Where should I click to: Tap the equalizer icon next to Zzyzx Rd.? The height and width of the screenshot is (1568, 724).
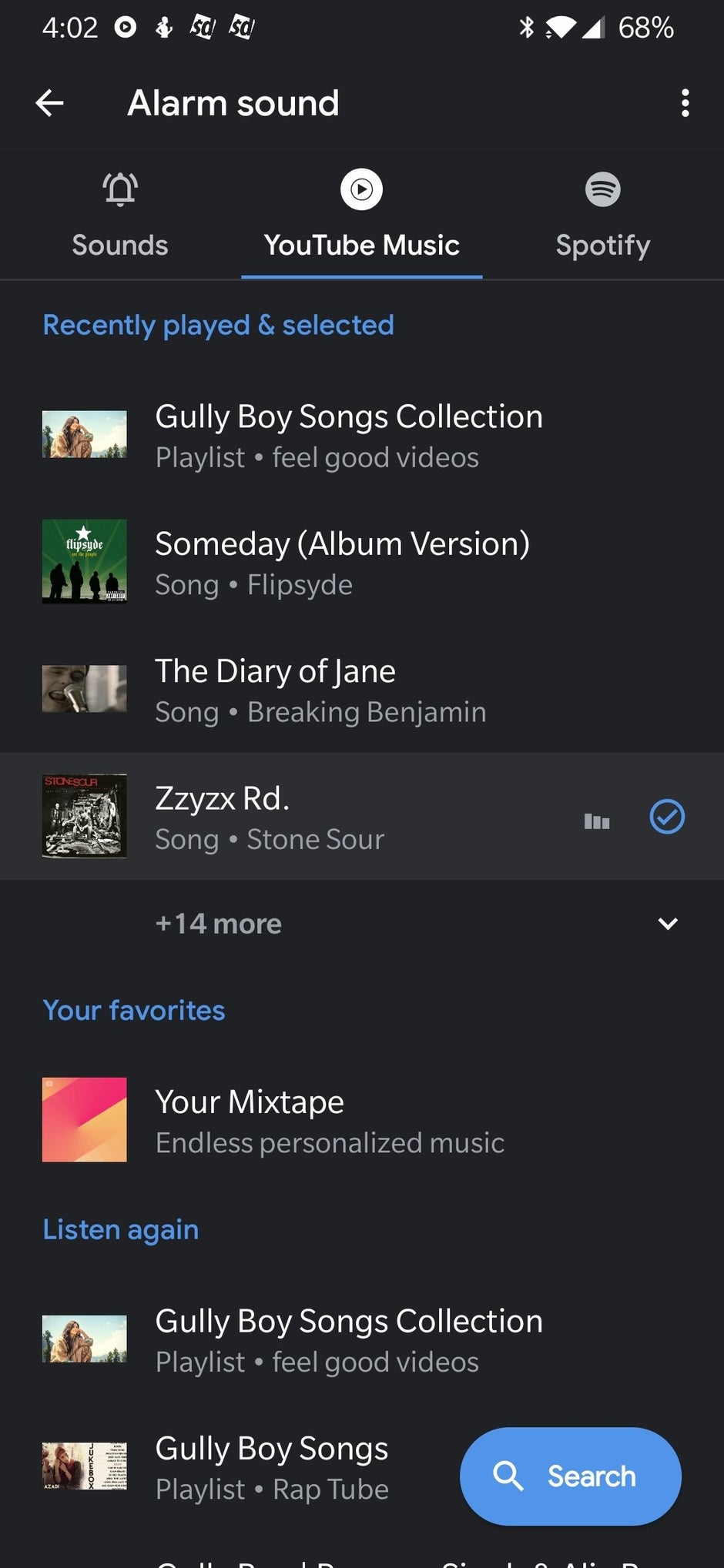pyautogui.click(x=596, y=822)
